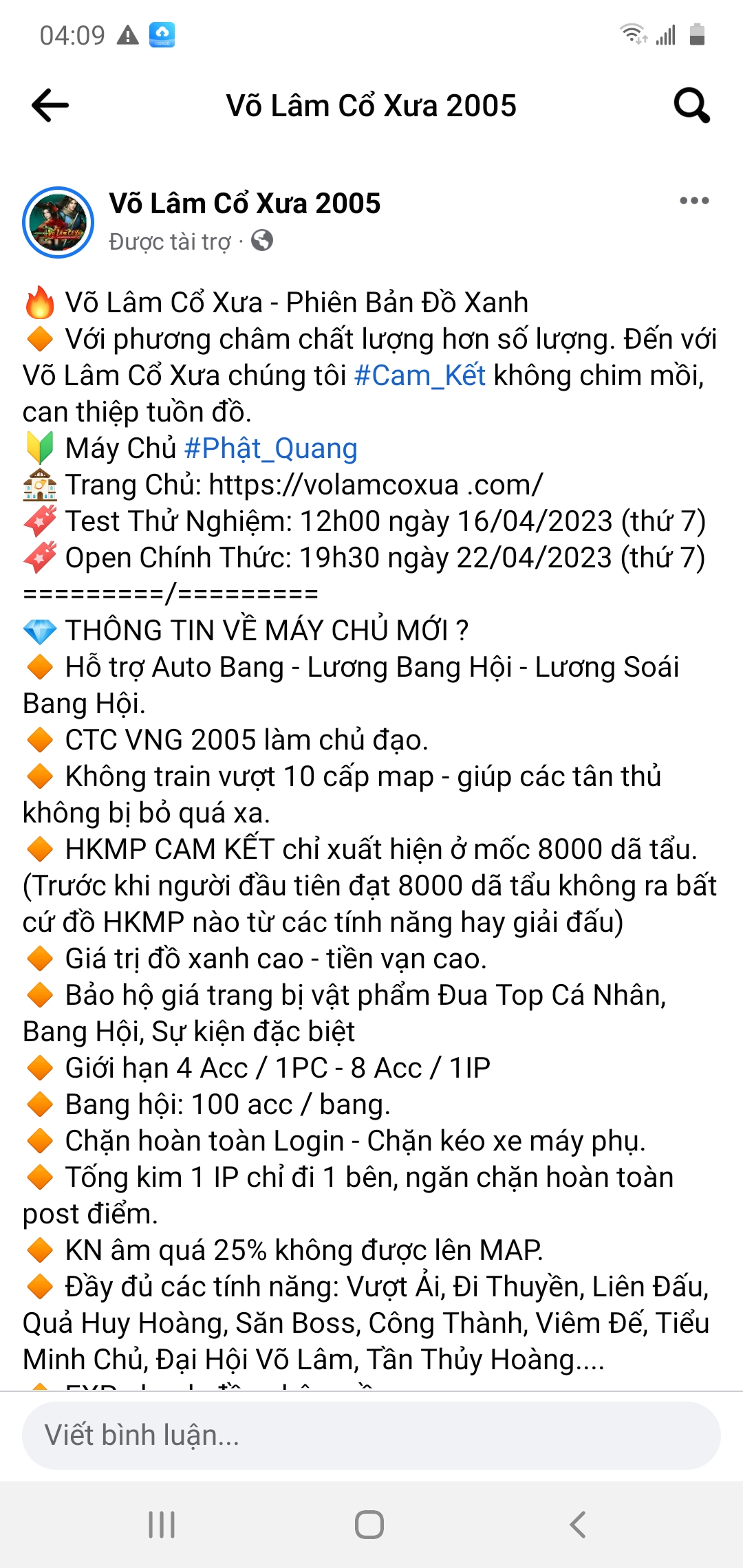Open the search magnifier icon

click(x=691, y=105)
